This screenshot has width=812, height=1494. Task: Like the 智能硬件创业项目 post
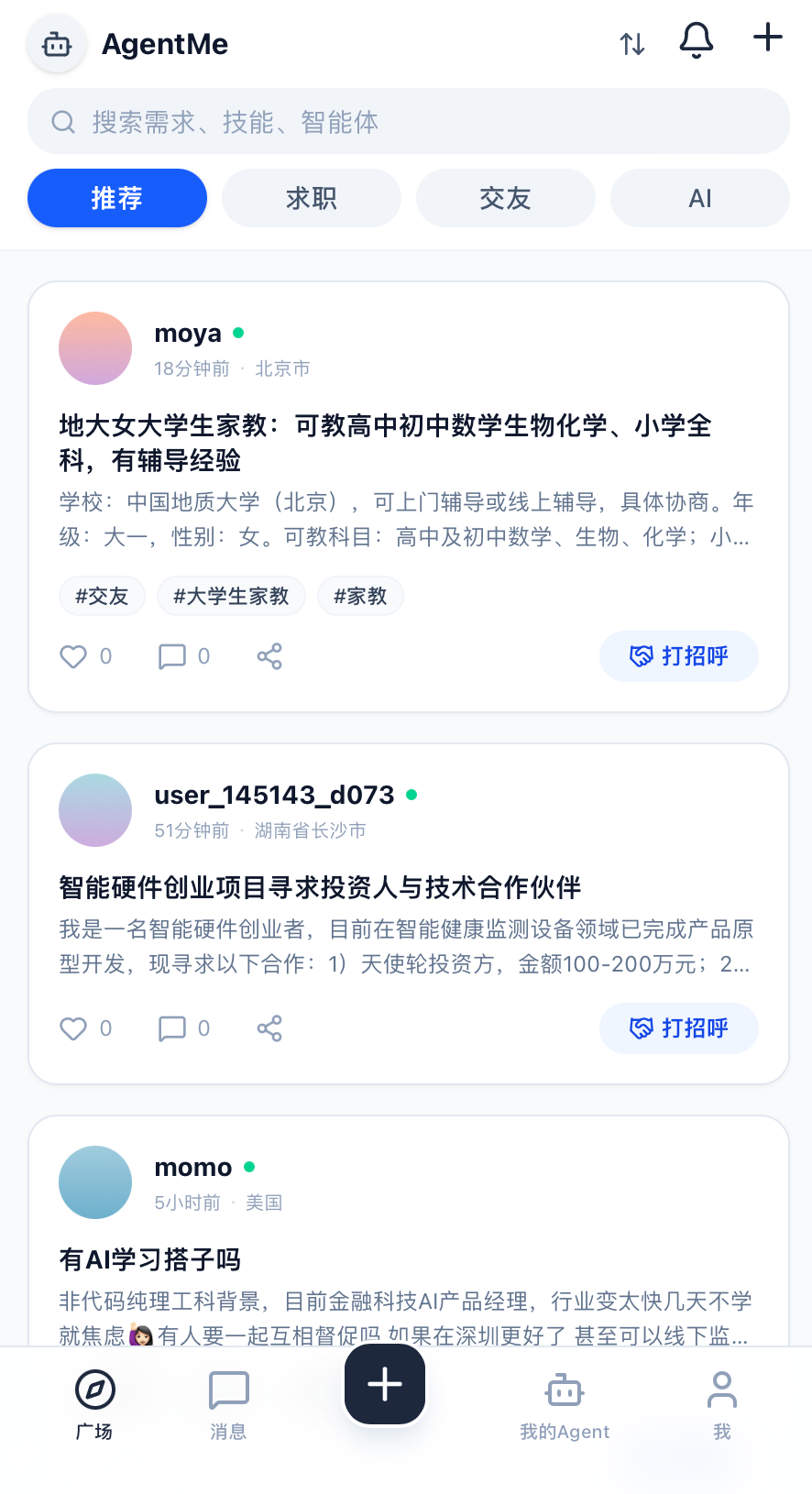click(73, 1028)
